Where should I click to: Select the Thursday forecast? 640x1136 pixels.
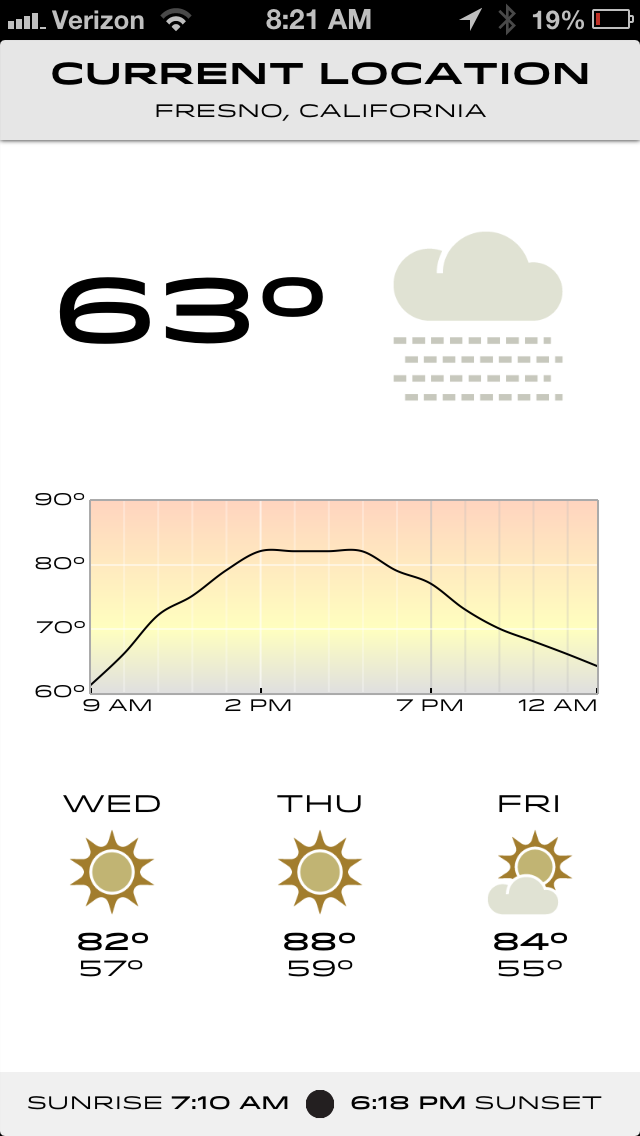tap(320, 885)
